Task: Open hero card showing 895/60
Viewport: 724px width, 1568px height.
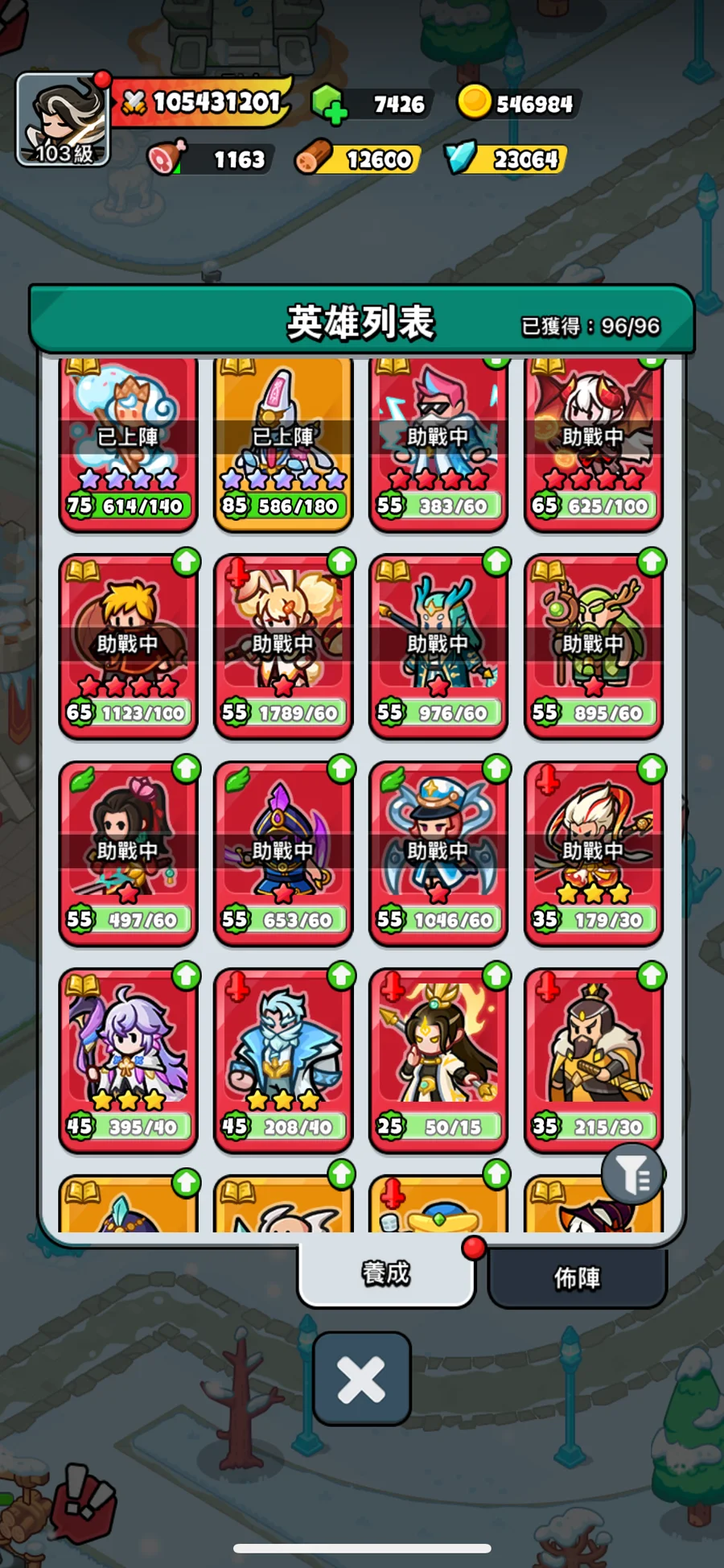Action: click(x=594, y=644)
